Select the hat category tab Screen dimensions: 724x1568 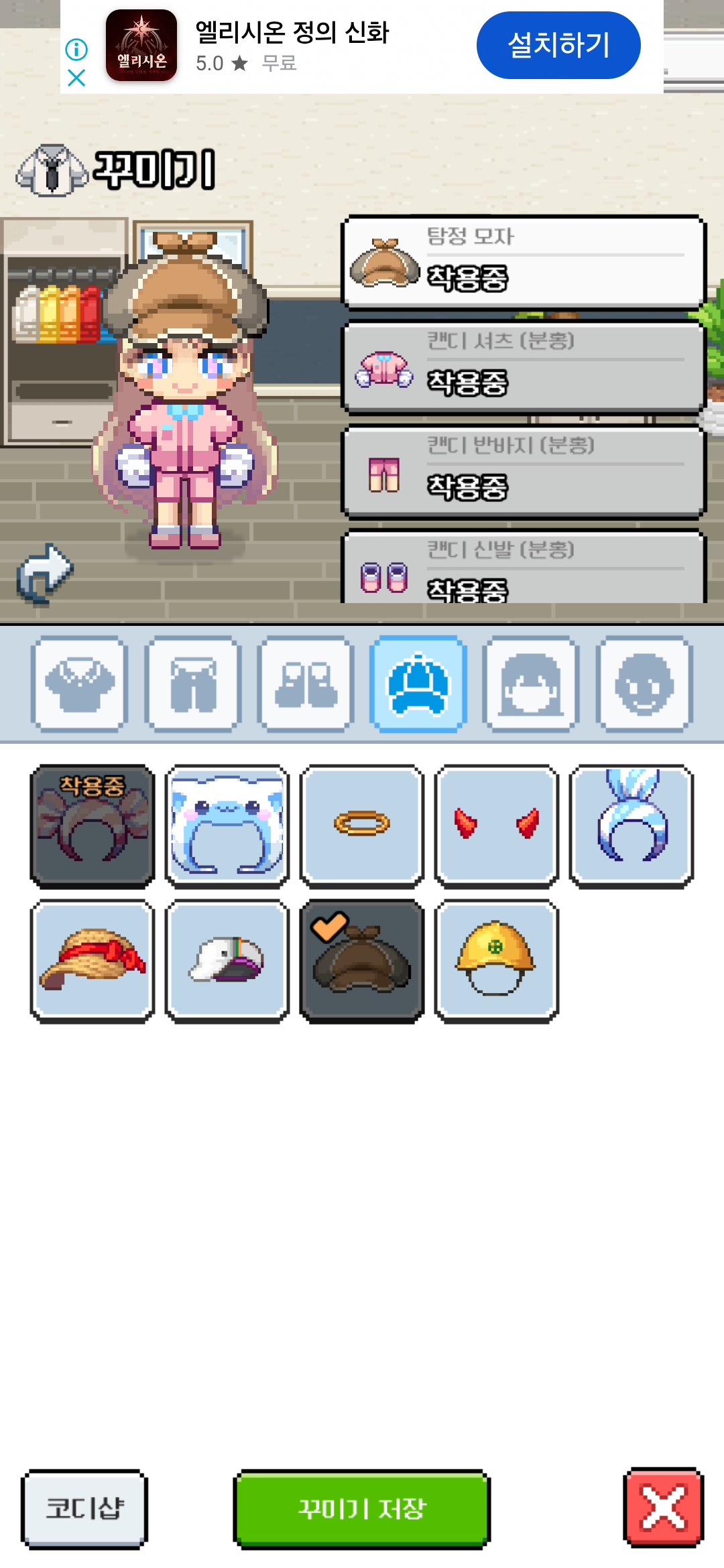[x=418, y=683]
